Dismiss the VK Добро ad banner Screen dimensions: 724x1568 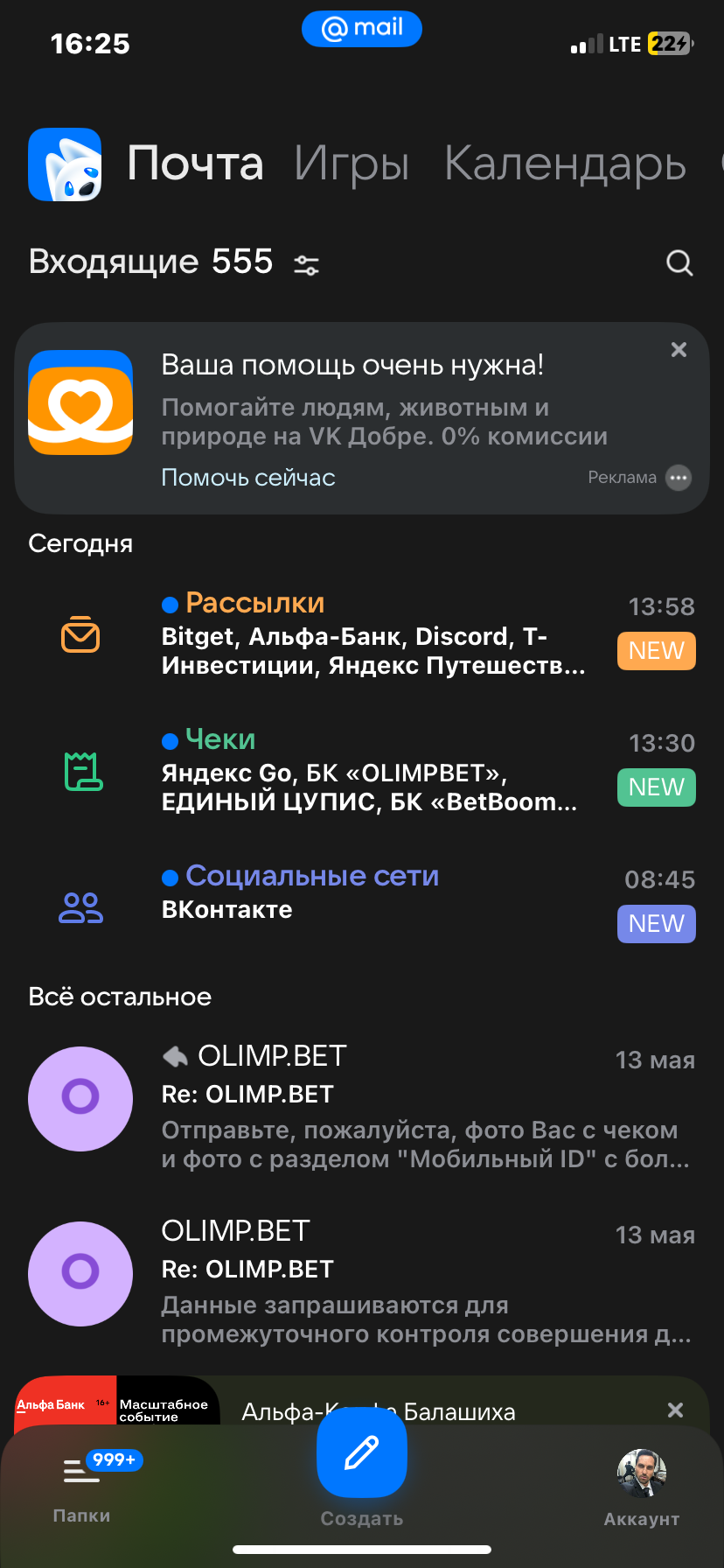[679, 350]
